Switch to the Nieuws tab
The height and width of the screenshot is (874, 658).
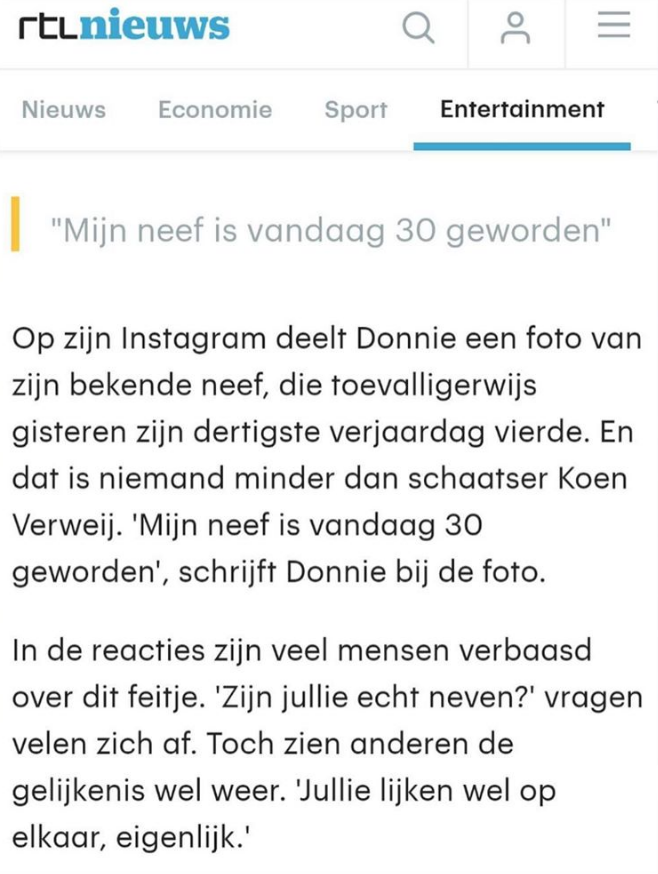point(63,110)
